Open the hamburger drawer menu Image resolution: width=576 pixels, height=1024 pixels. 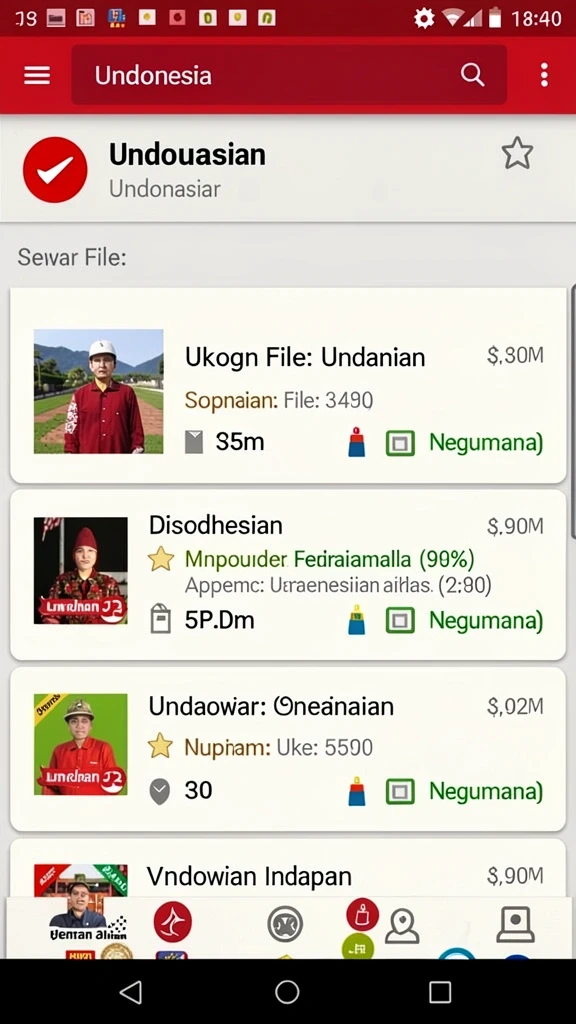pos(37,76)
